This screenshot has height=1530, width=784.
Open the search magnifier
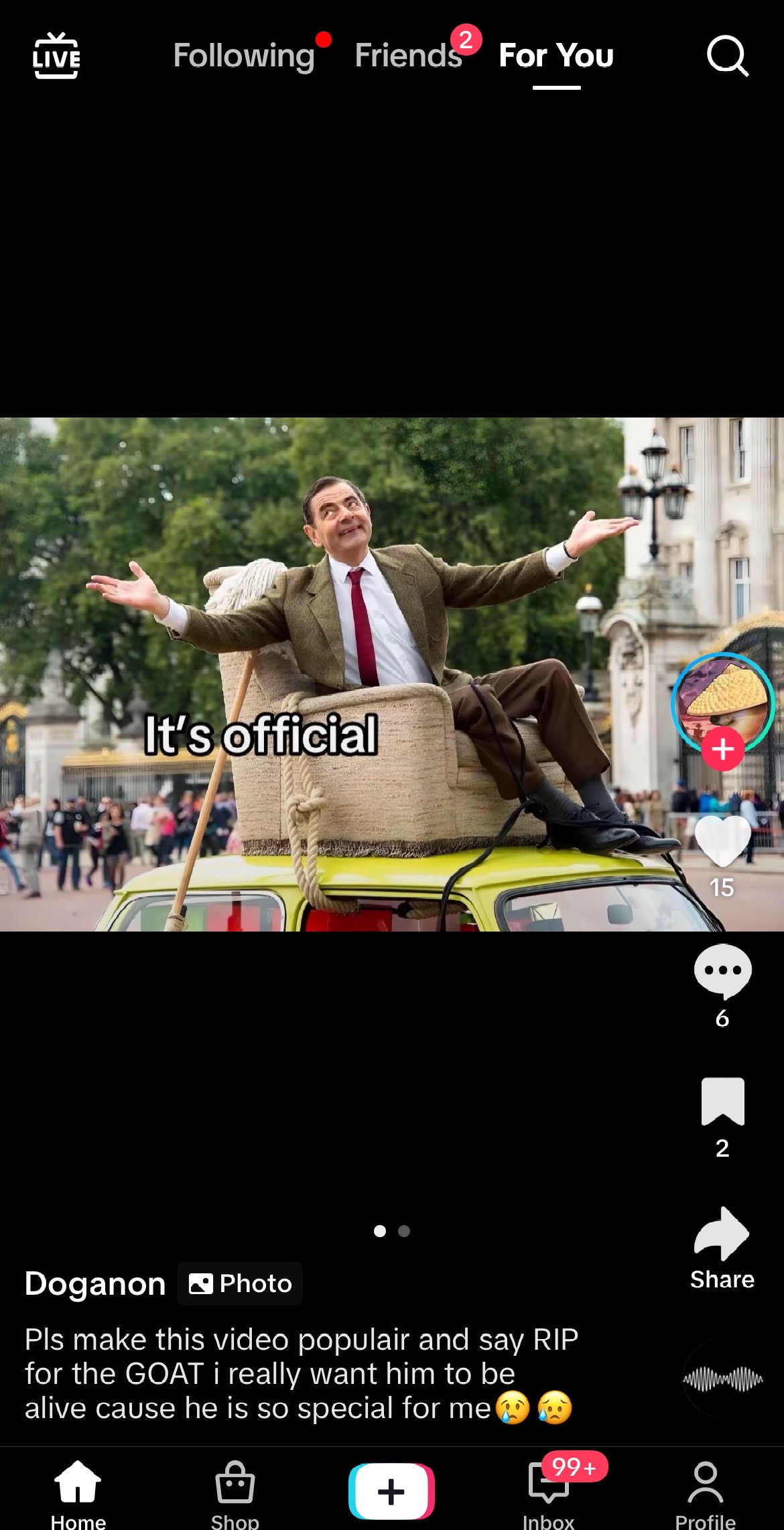(x=728, y=56)
